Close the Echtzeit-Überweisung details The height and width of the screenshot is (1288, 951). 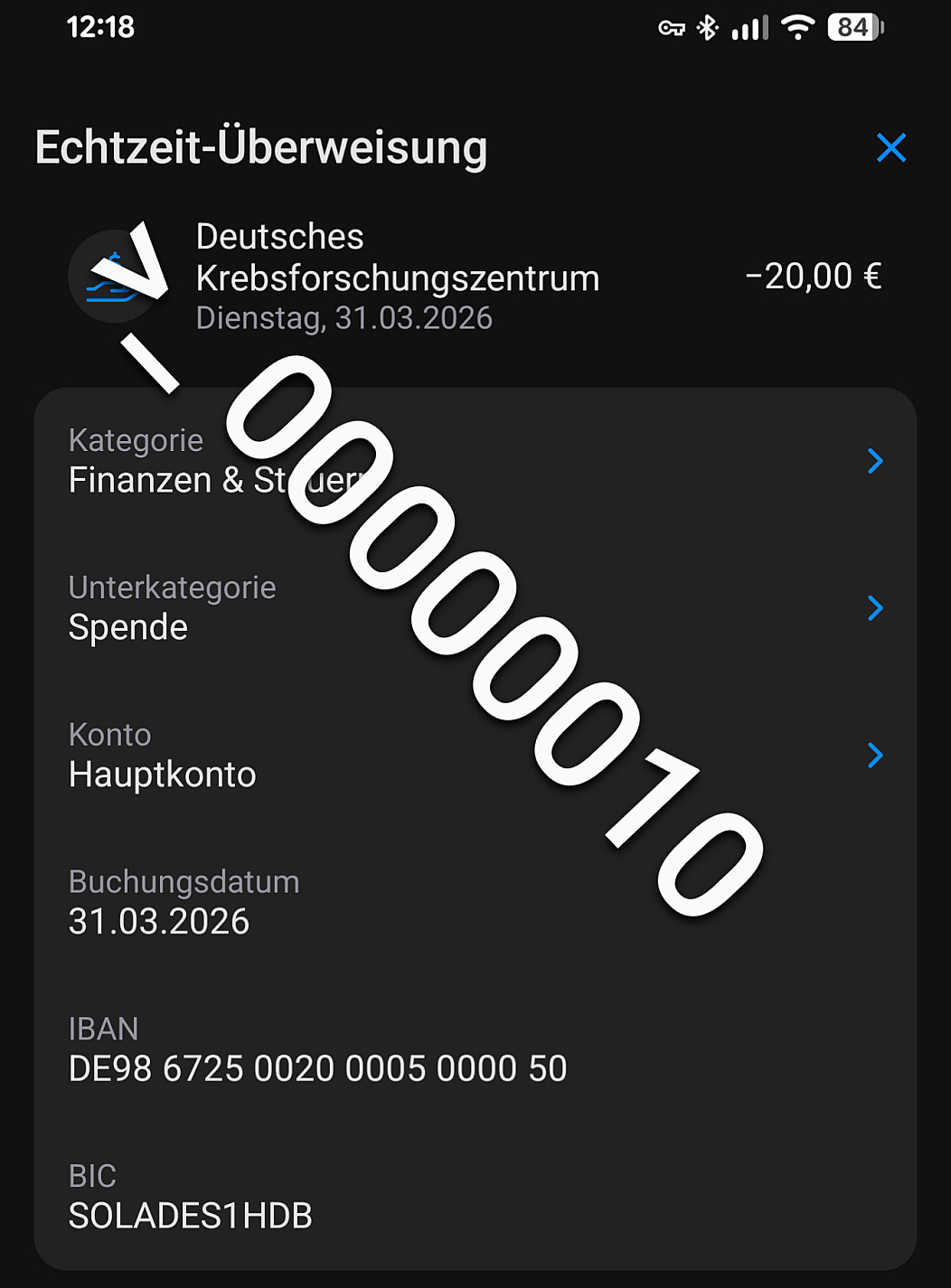[891, 147]
